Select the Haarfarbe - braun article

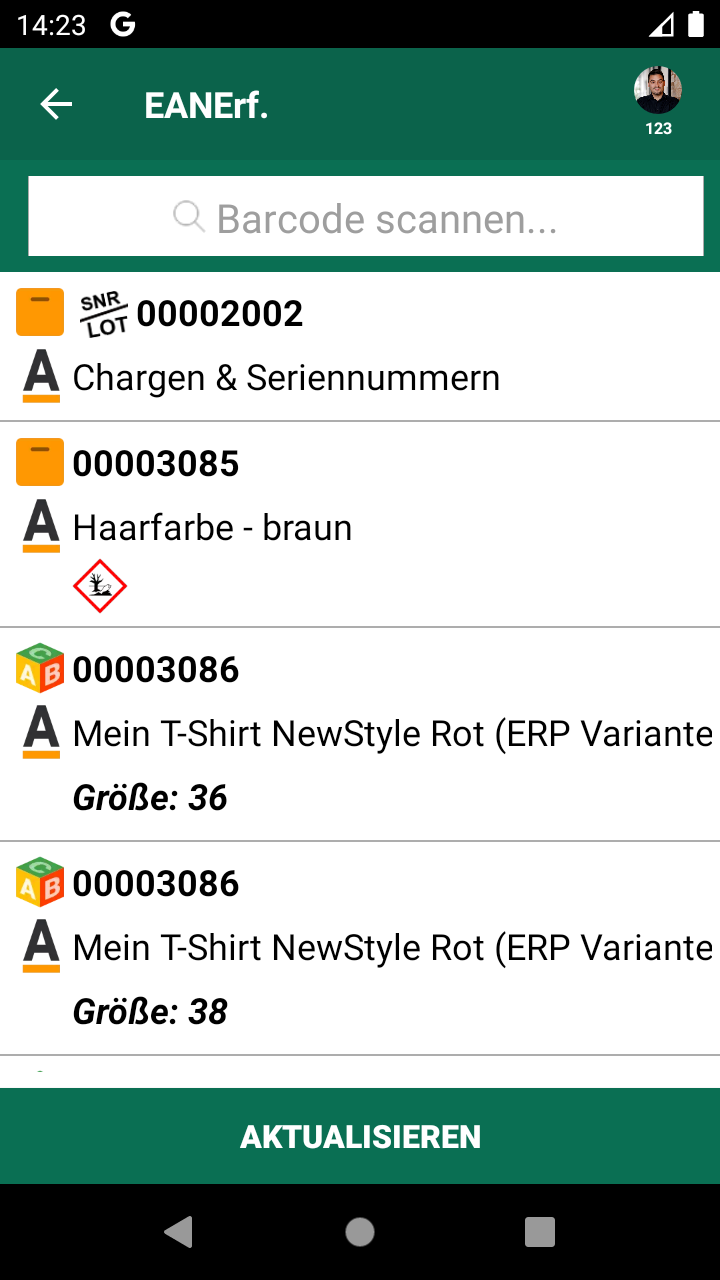[x=360, y=524]
